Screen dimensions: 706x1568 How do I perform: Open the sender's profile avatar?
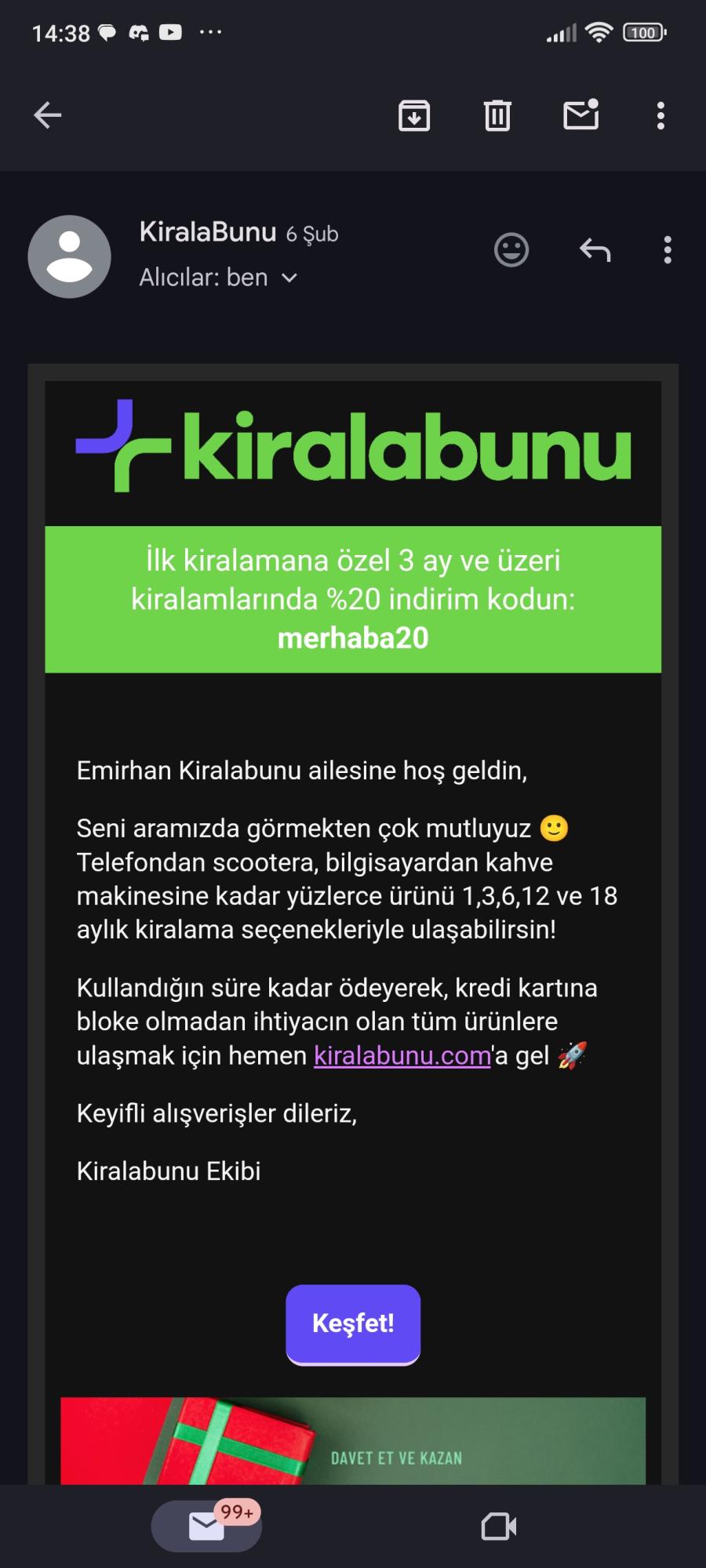click(69, 256)
